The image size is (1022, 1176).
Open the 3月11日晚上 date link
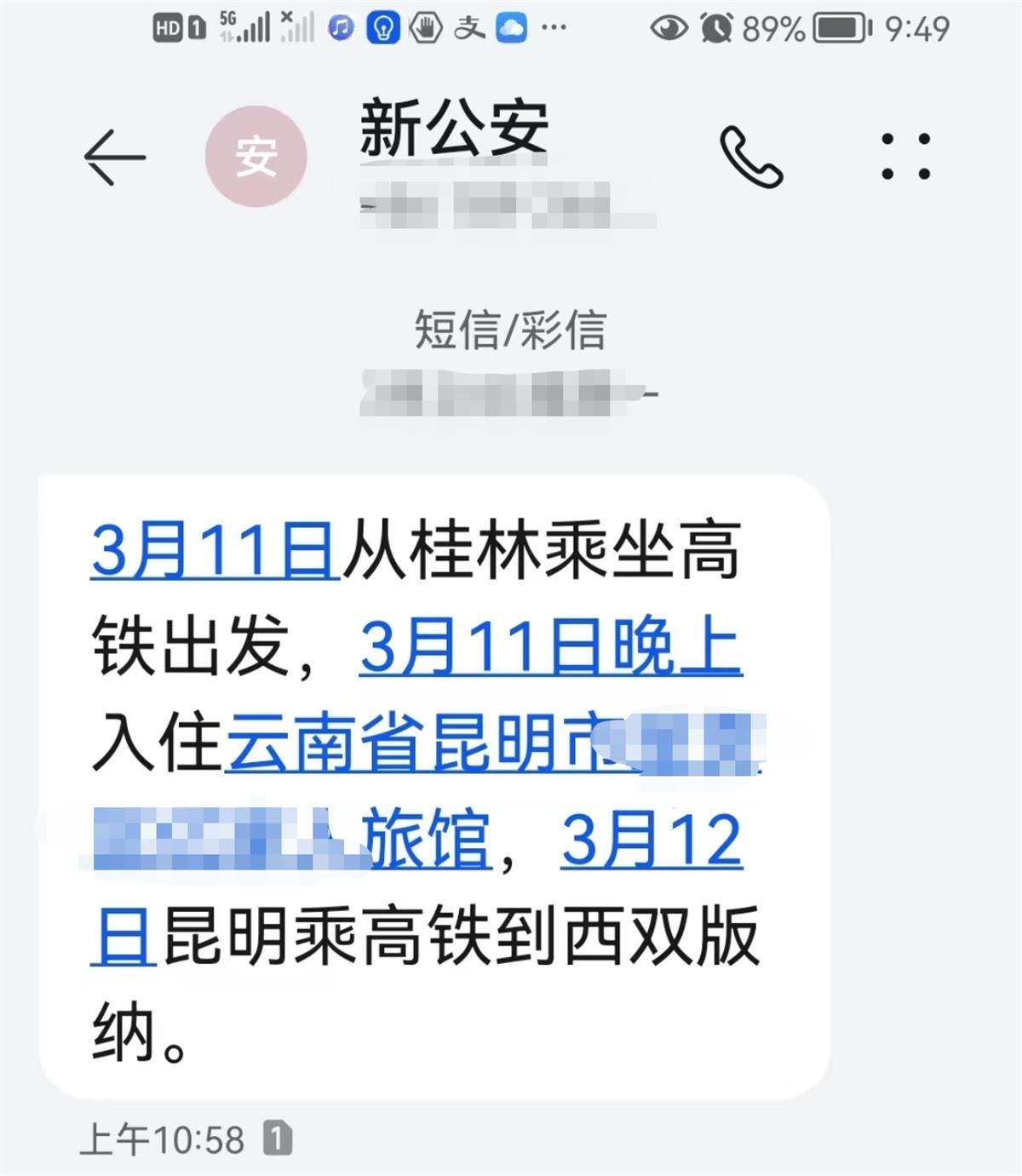tap(550, 647)
